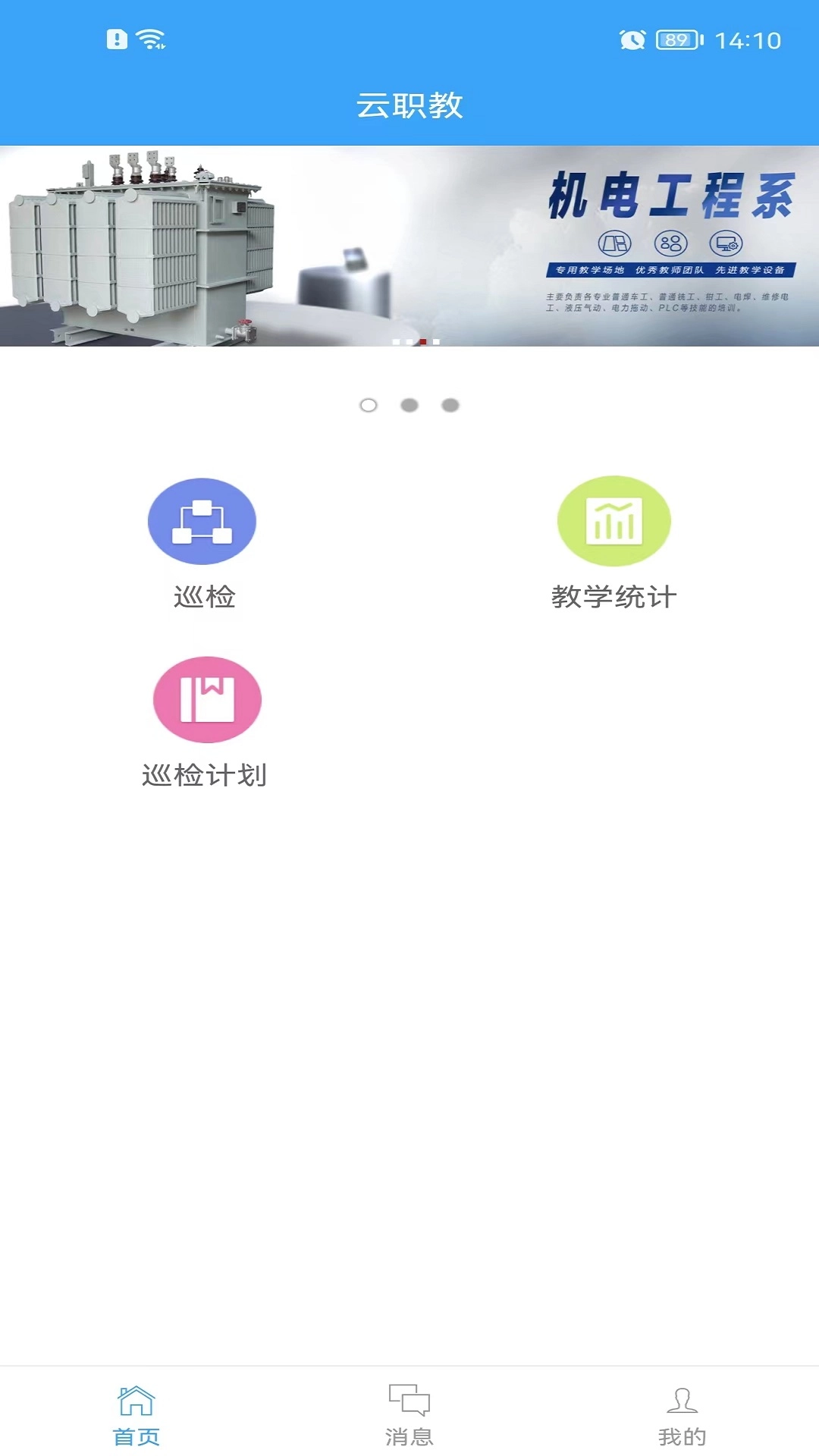Screen dimensions: 819x1456
Task: Tap the 云职教 app title
Action: (409, 105)
